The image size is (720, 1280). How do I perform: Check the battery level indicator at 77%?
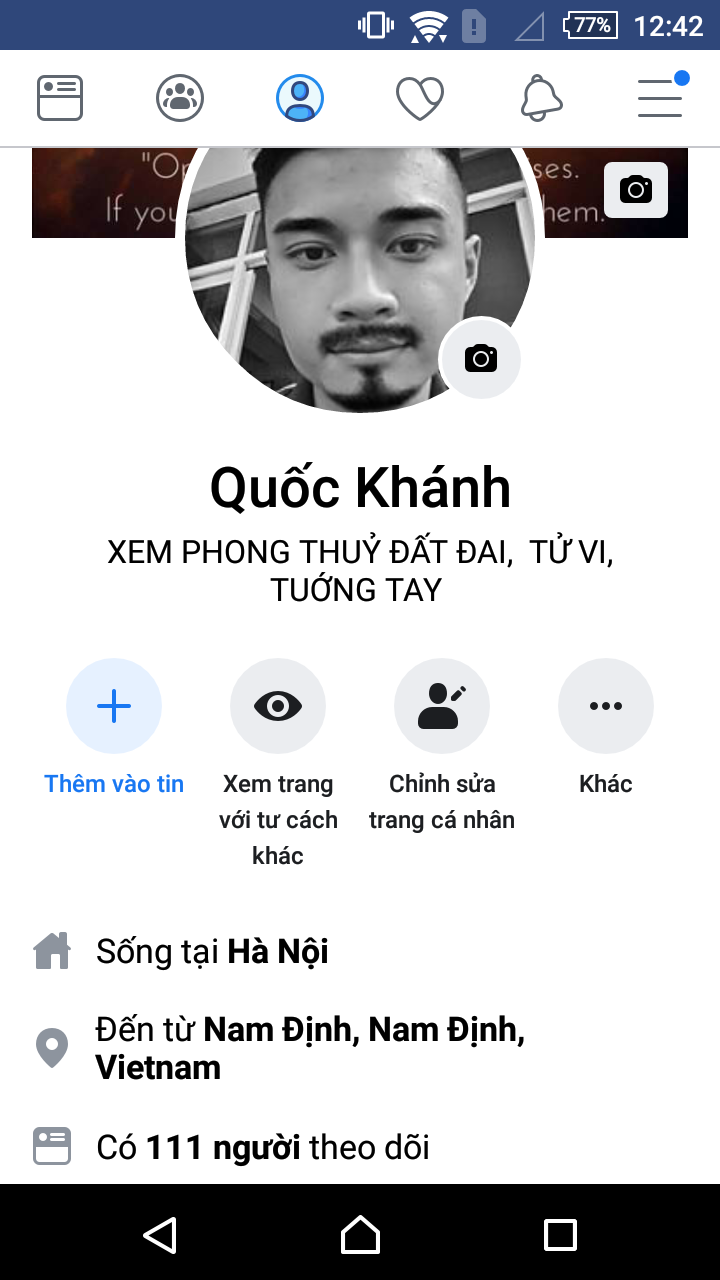[x=592, y=26]
